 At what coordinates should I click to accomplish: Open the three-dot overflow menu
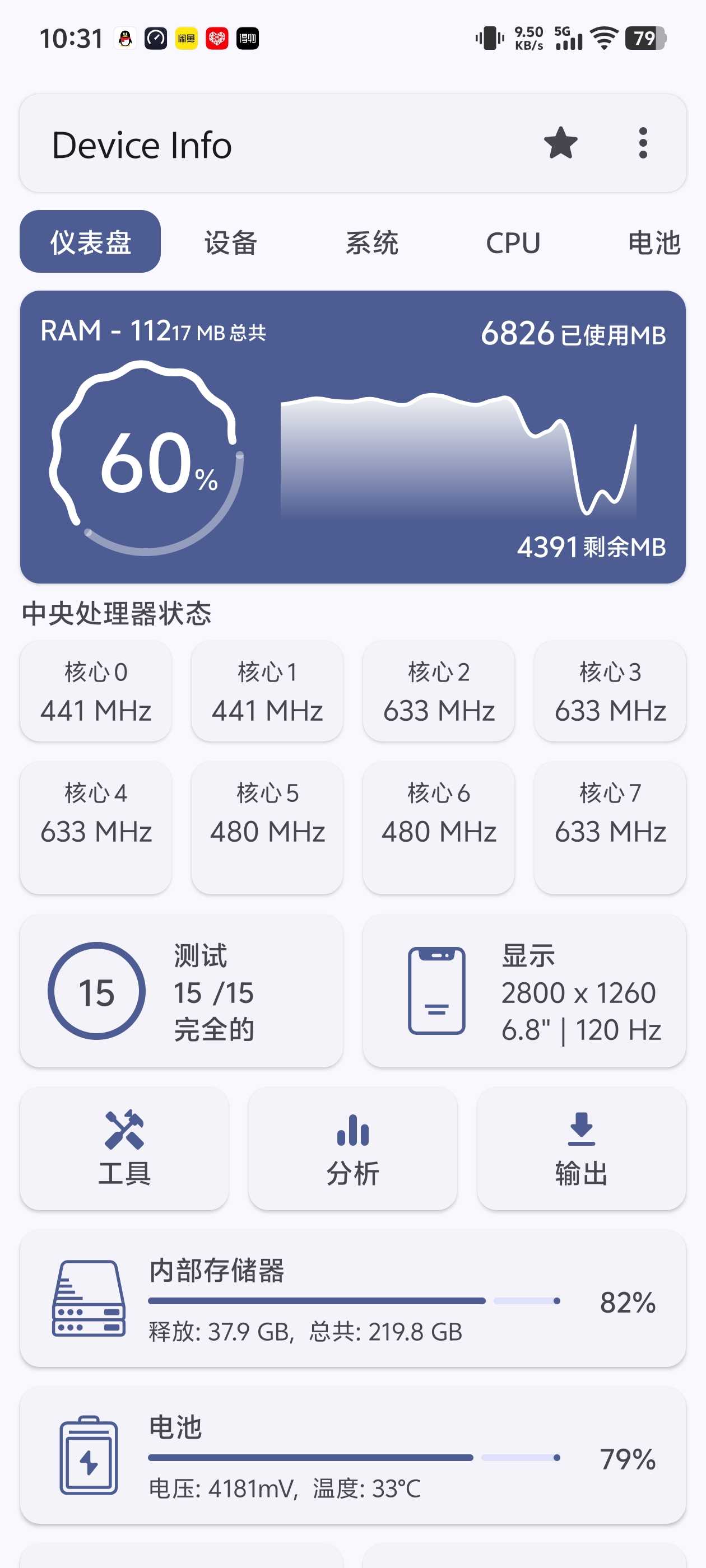[x=643, y=144]
